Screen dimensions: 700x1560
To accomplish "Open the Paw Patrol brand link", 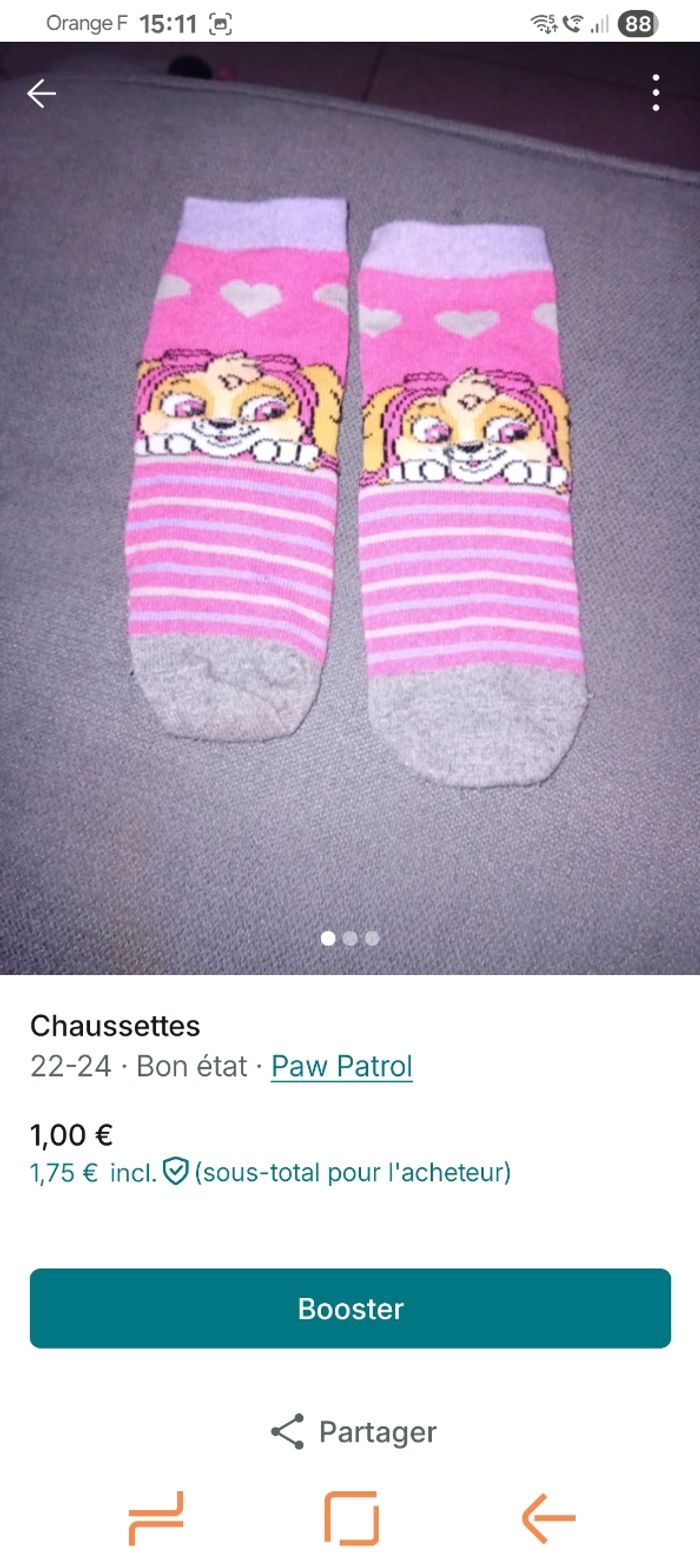I will (x=341, y=1066).
